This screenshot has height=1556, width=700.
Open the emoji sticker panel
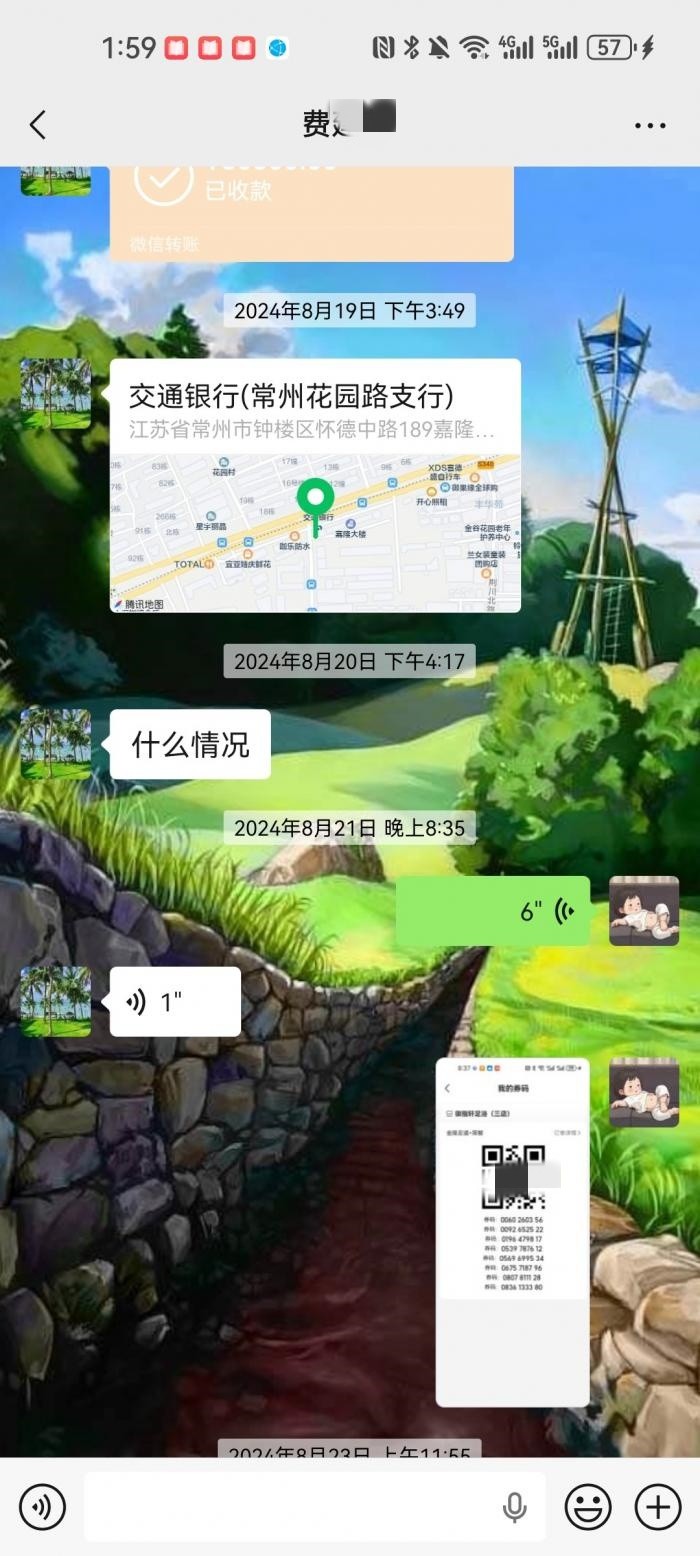coord(588,1506)
